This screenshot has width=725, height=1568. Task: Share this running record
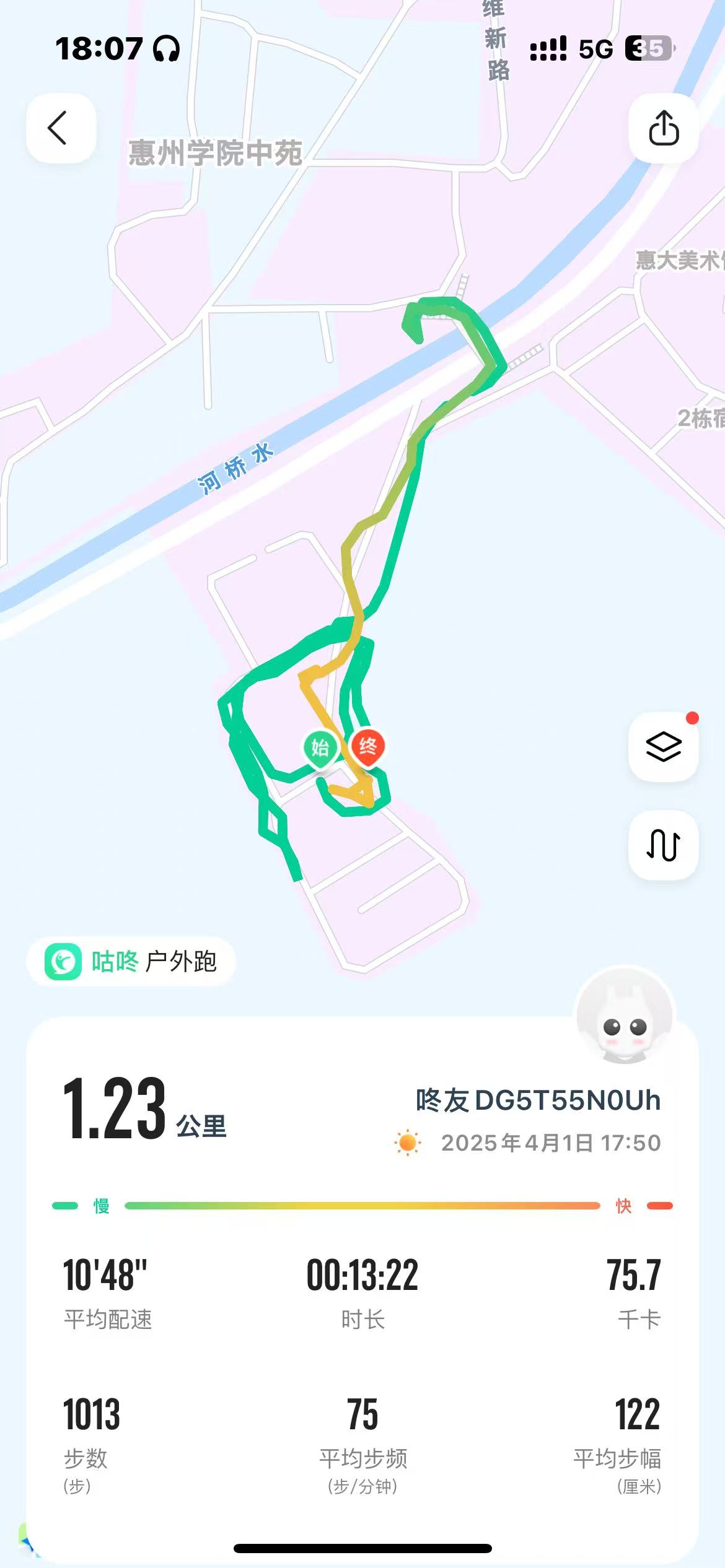pyautogui.click(x=663, y=128)
